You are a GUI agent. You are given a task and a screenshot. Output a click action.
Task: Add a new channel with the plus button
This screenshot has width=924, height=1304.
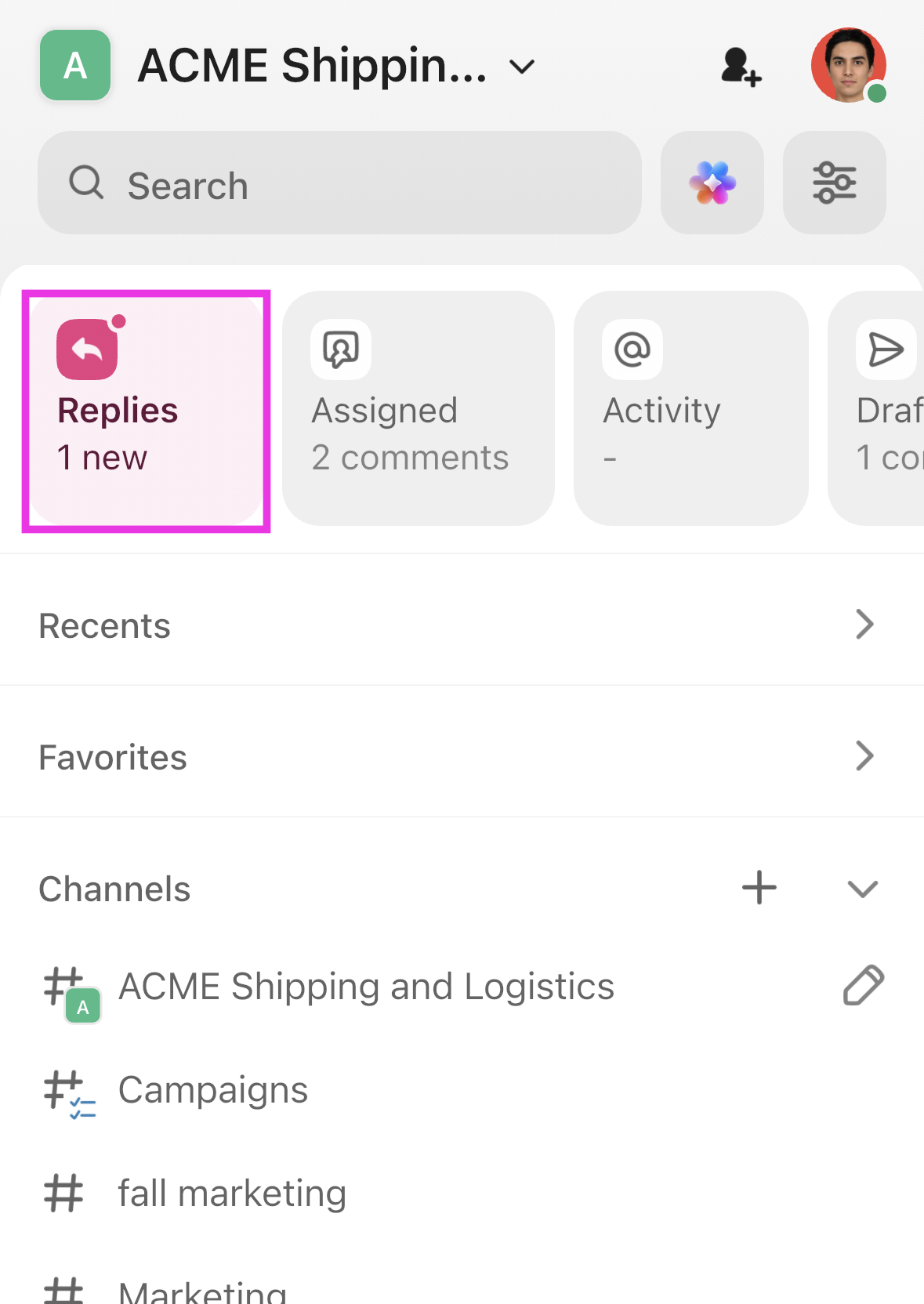(758, 888)
